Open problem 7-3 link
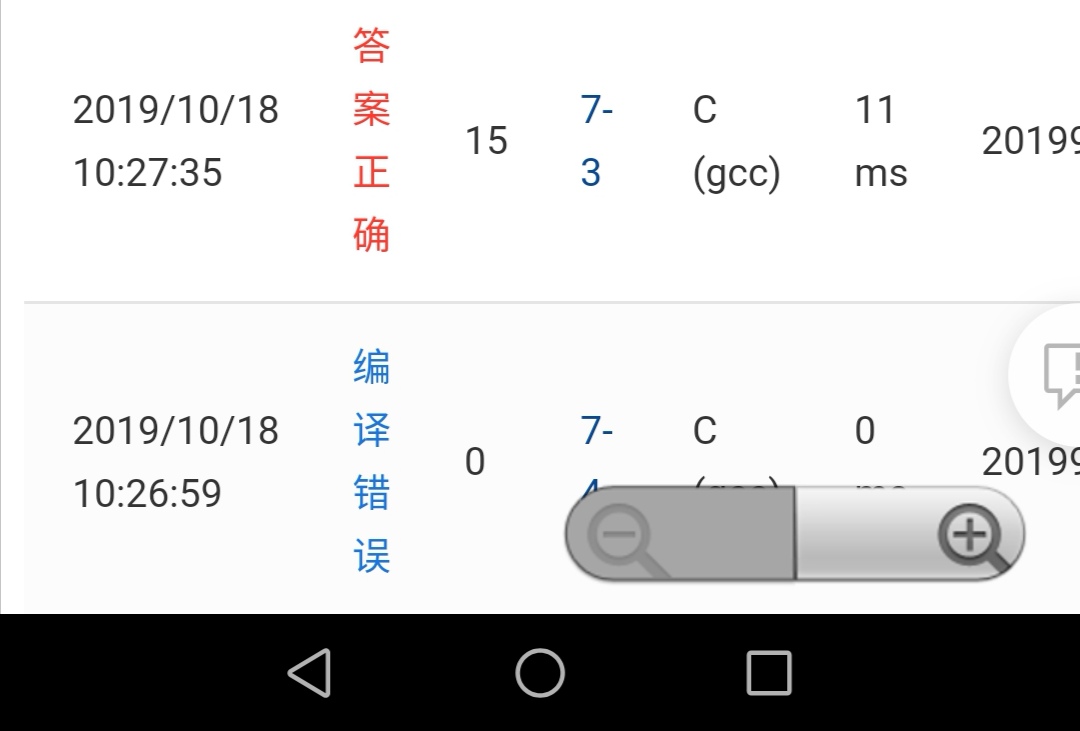 pyautogui.click(x=596, y=140)
